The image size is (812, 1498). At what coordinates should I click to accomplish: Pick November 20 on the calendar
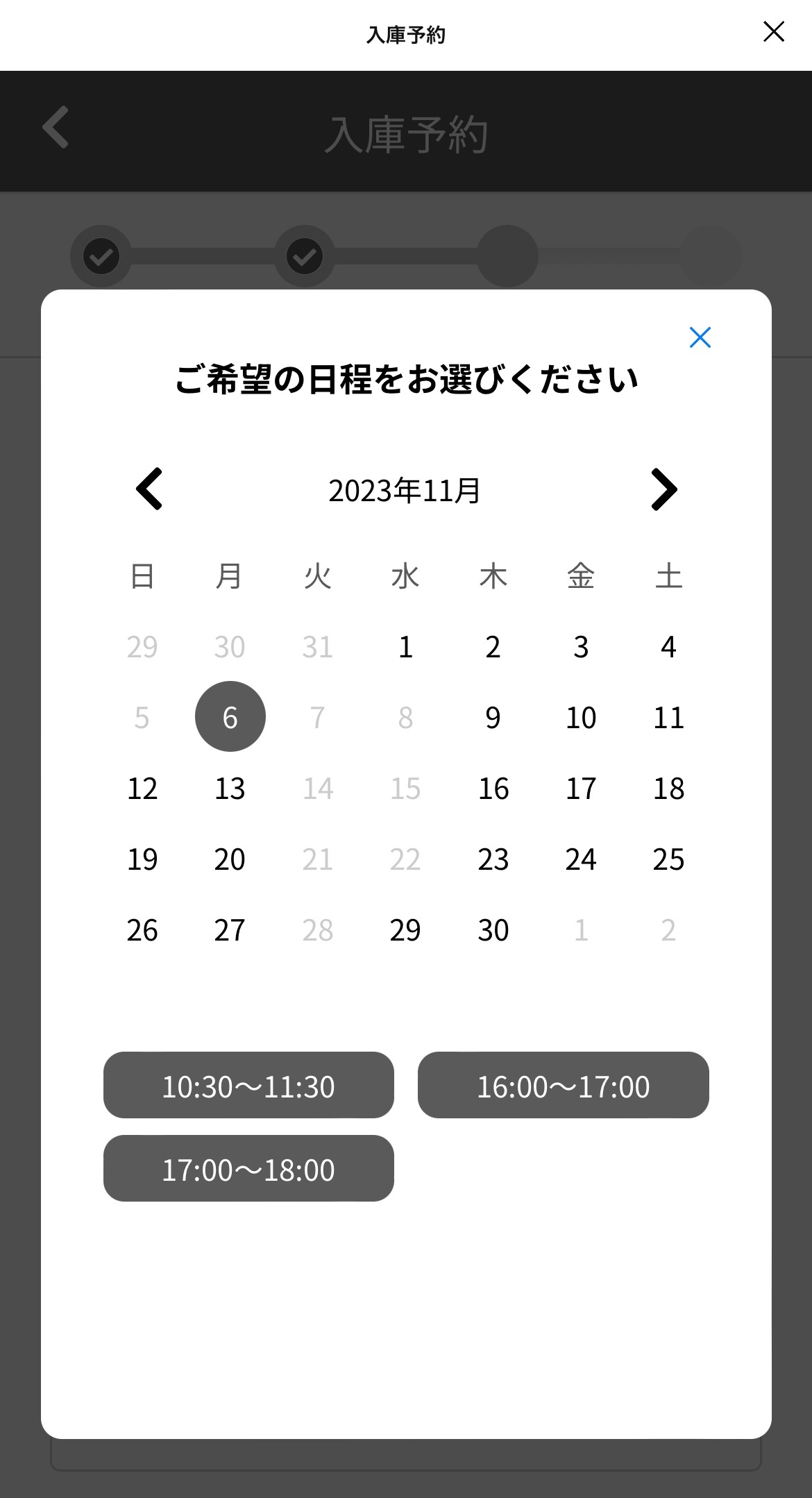(x=230, y=859)
